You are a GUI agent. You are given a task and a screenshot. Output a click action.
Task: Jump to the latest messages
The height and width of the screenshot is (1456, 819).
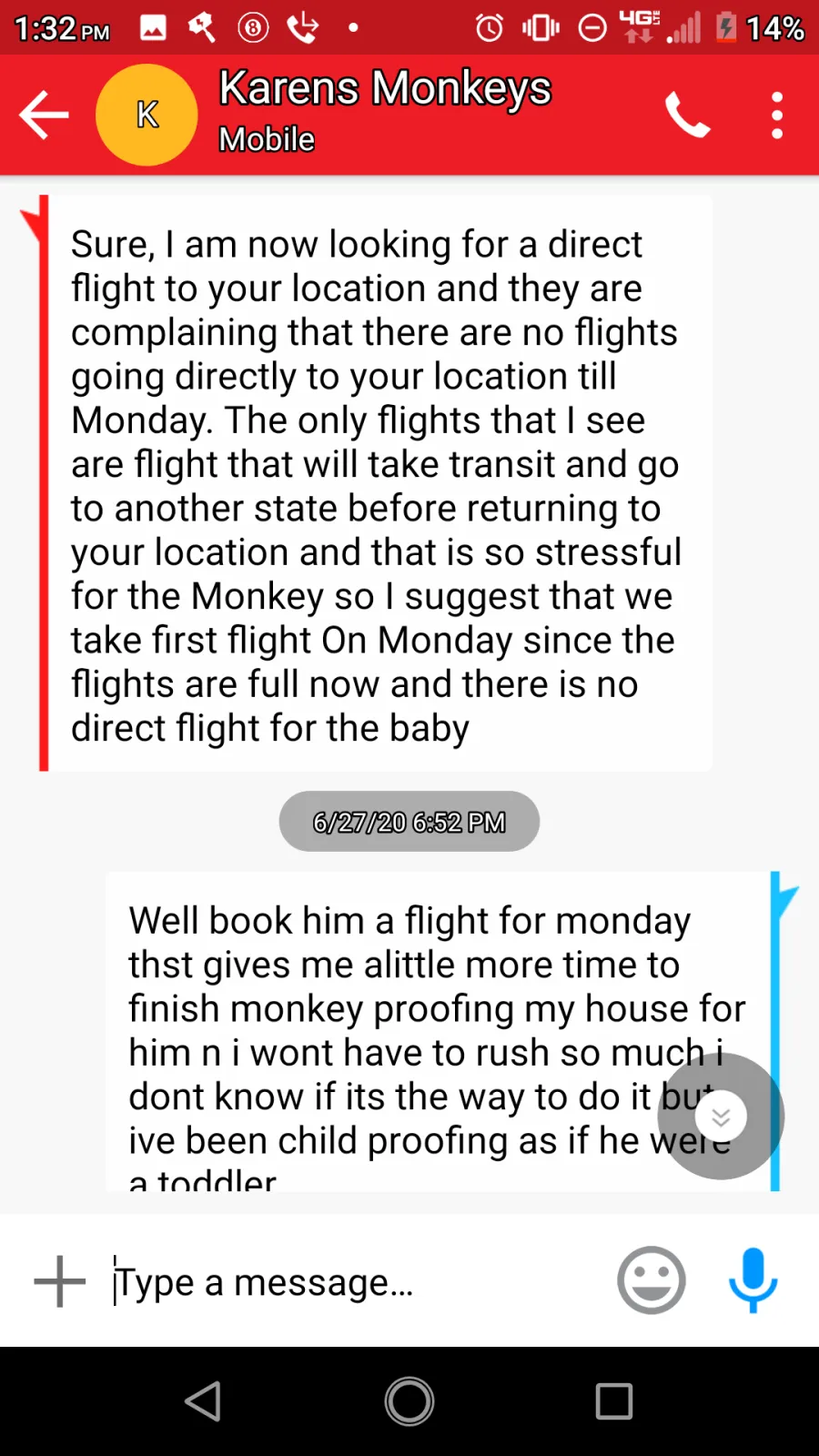point(722,1116)
